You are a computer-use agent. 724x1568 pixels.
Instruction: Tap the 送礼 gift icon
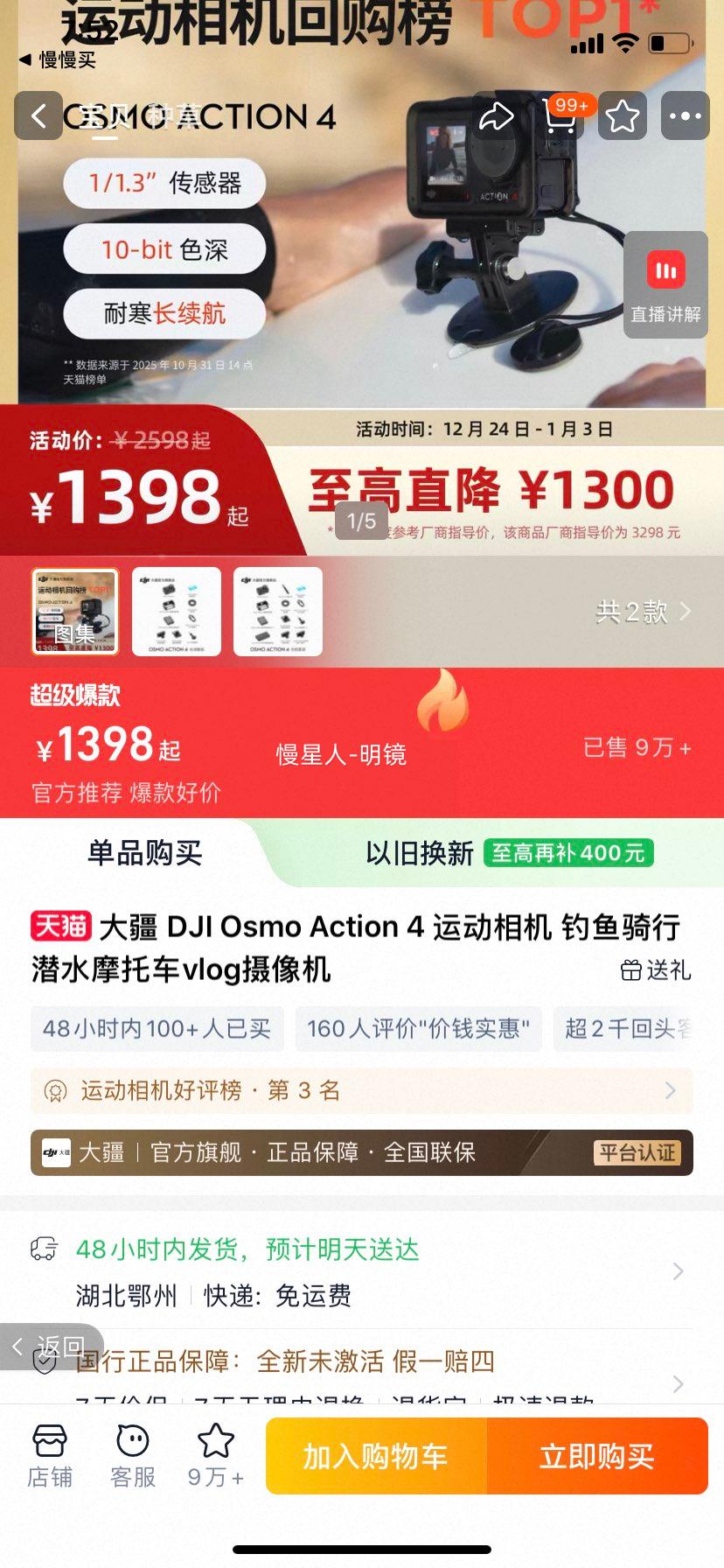point(633,970)
